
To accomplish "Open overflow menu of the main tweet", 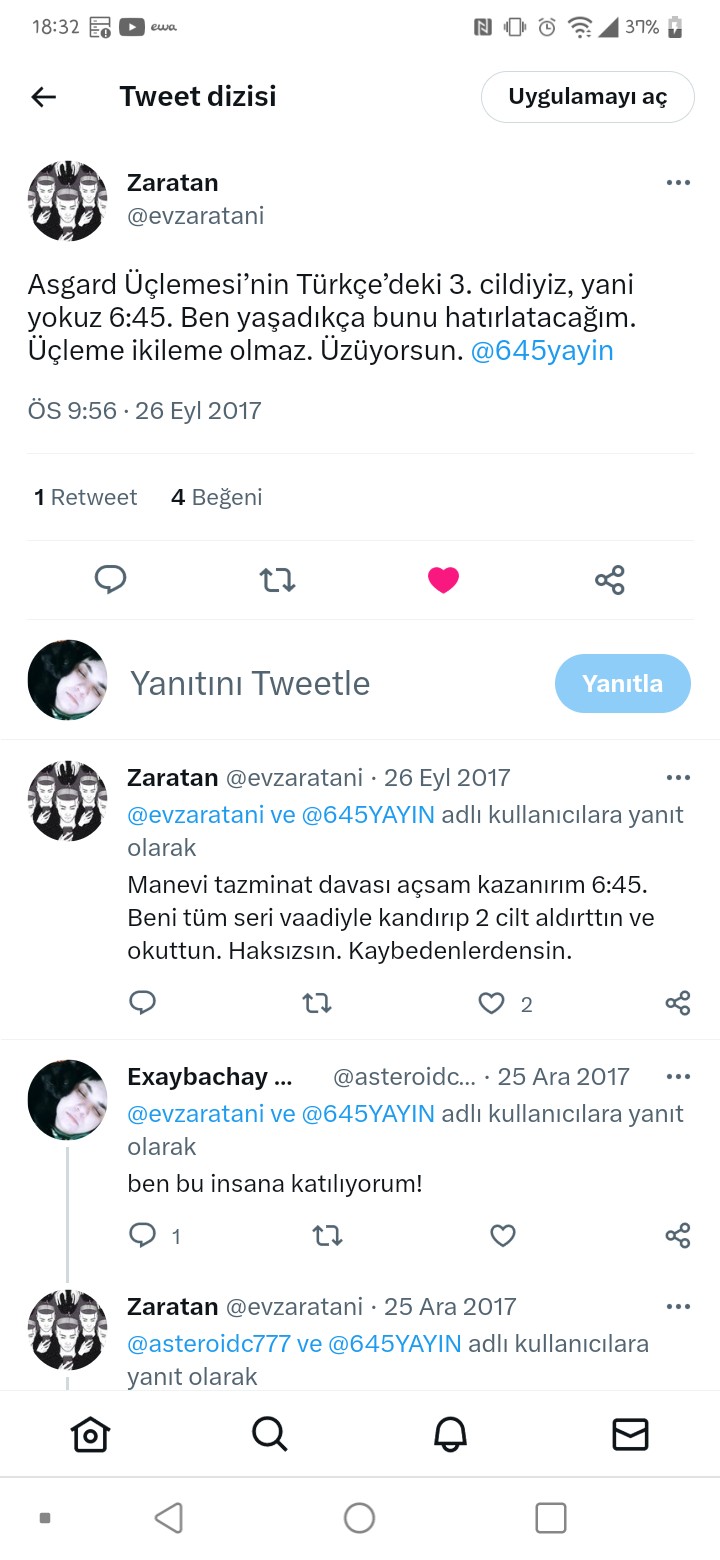I will 678,182.
